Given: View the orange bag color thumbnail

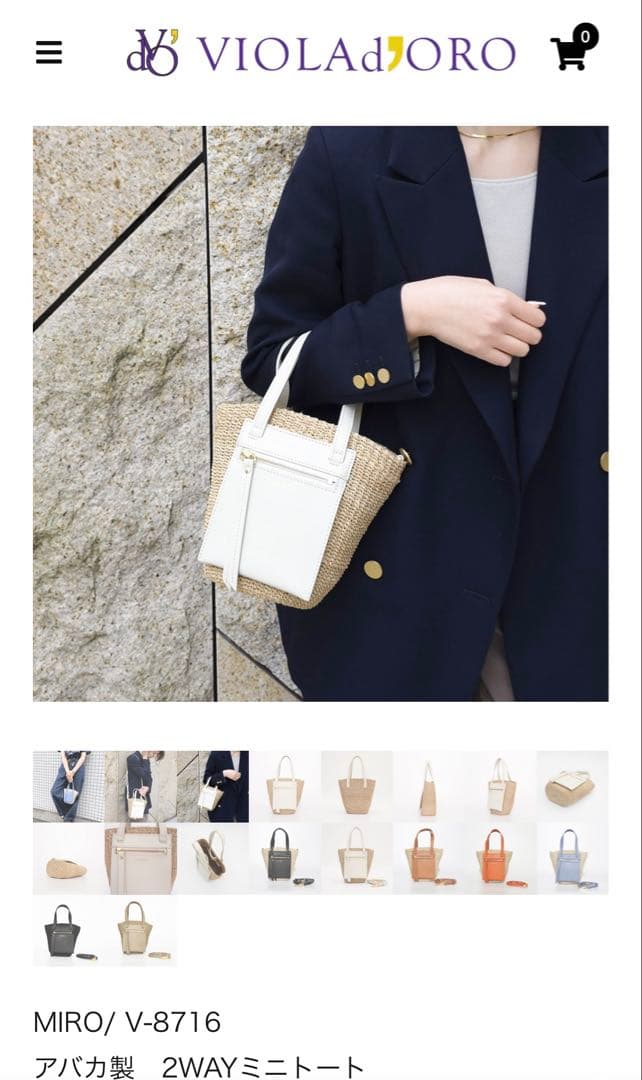Looking at the screenshot, I should click(500, 858).
